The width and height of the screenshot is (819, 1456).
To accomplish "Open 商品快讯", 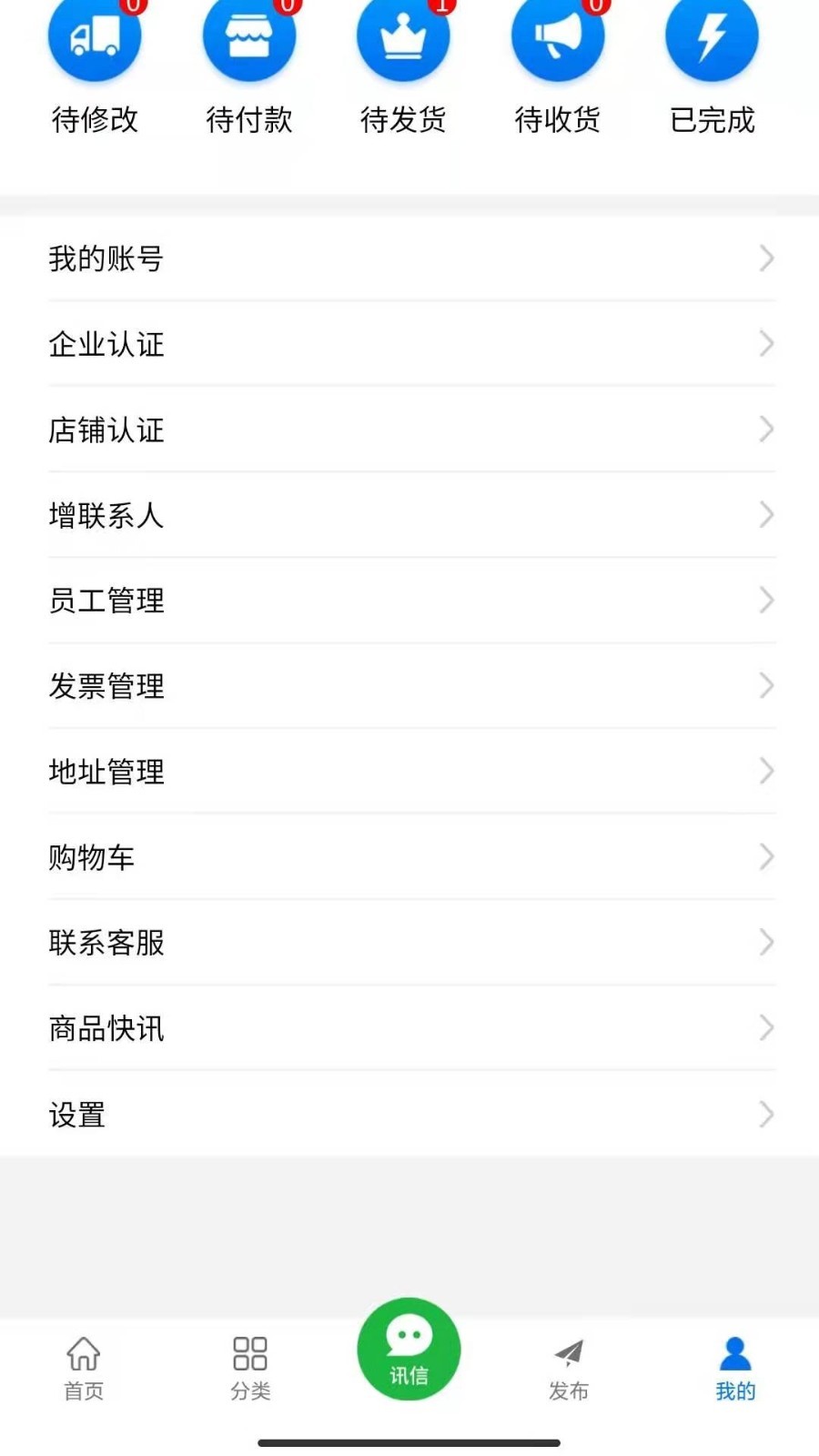I will click(409, 1028).
